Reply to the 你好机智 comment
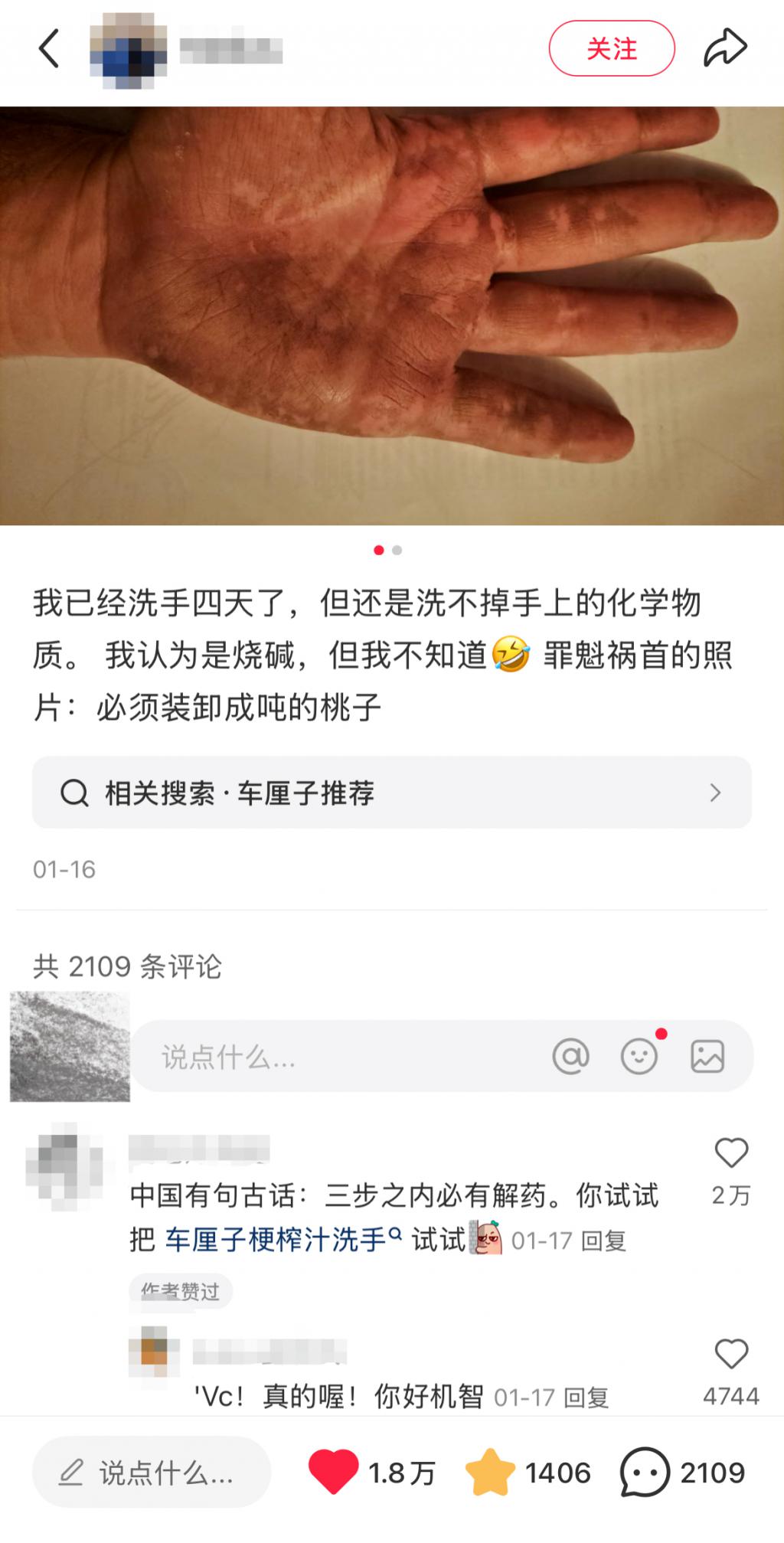Image resolution: width=784 pixels, height=1543 pixels. (x=586, y=1398)
